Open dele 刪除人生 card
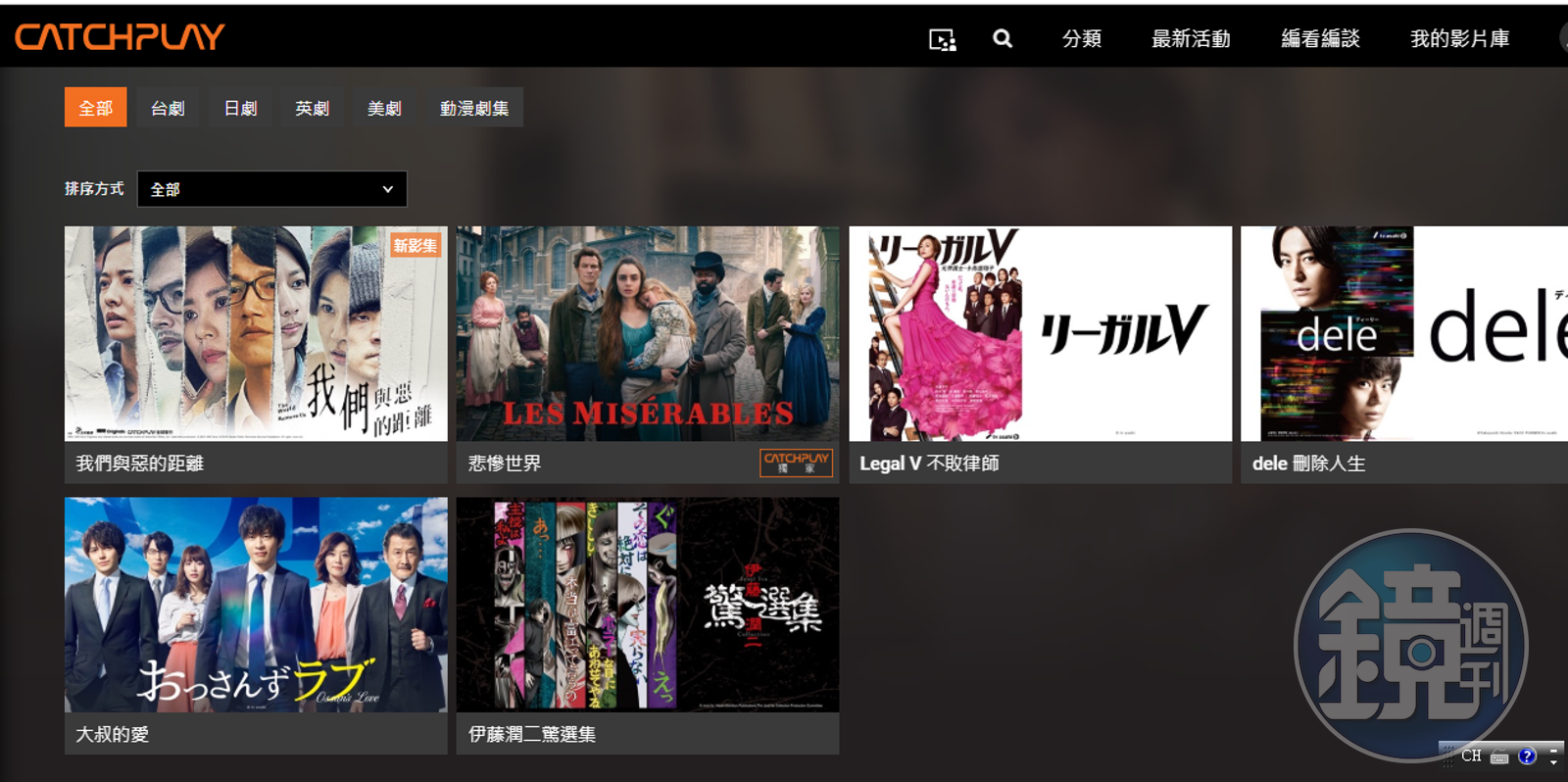1568x782 pixels. [x=1403, y=334]
